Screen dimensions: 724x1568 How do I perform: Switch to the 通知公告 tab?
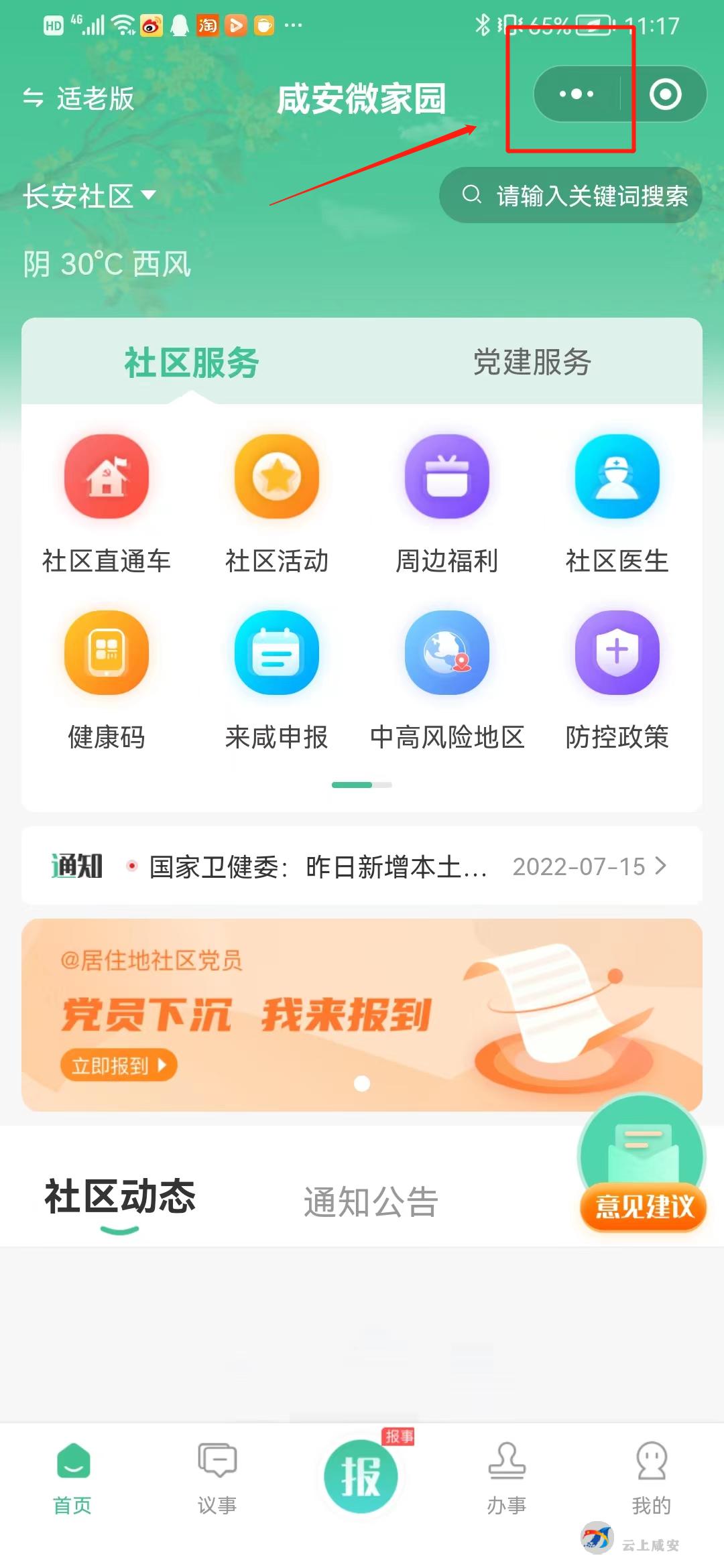coord(369,1203)
